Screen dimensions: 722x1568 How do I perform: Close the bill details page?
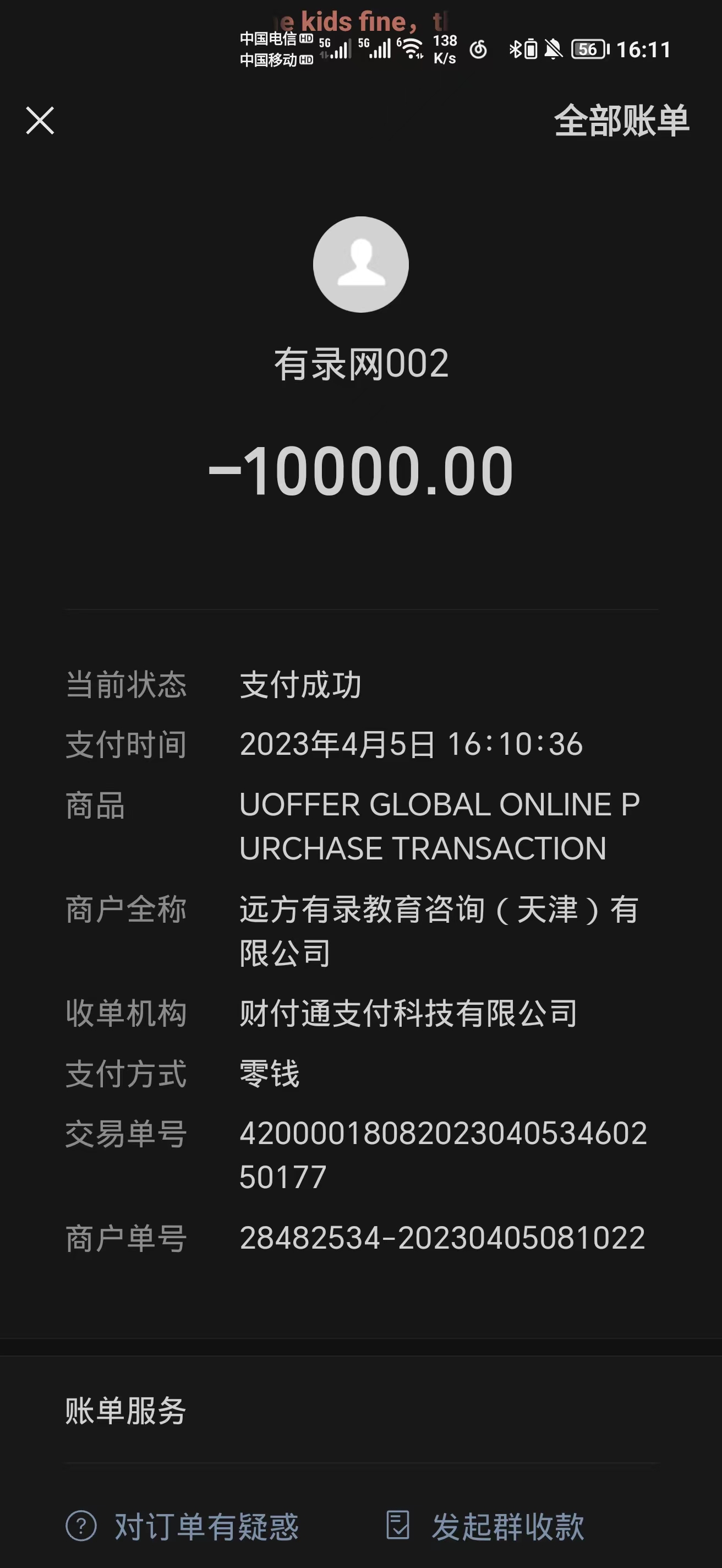point(40,121)
